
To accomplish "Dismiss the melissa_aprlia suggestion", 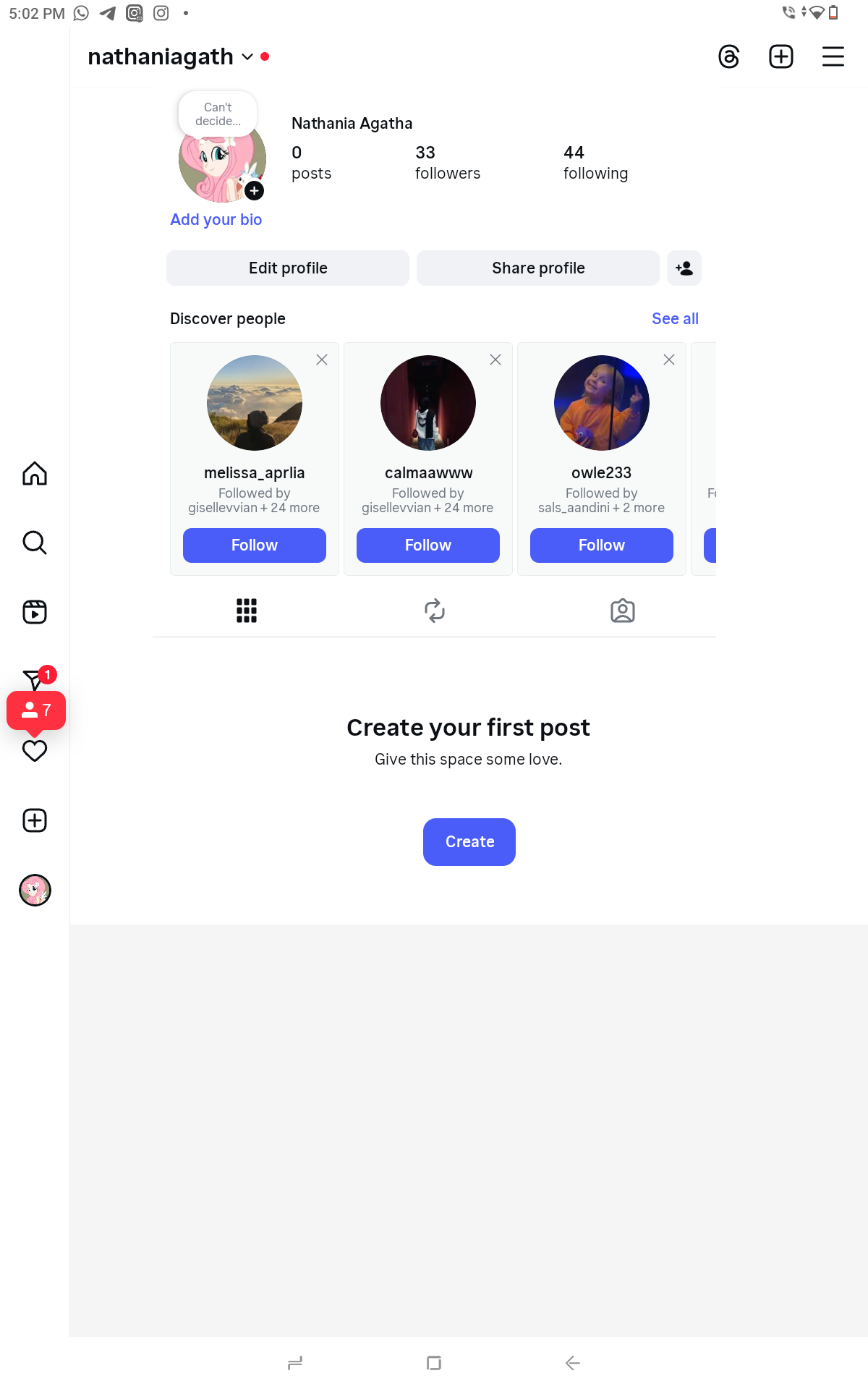I will click(x=322, y=360).
